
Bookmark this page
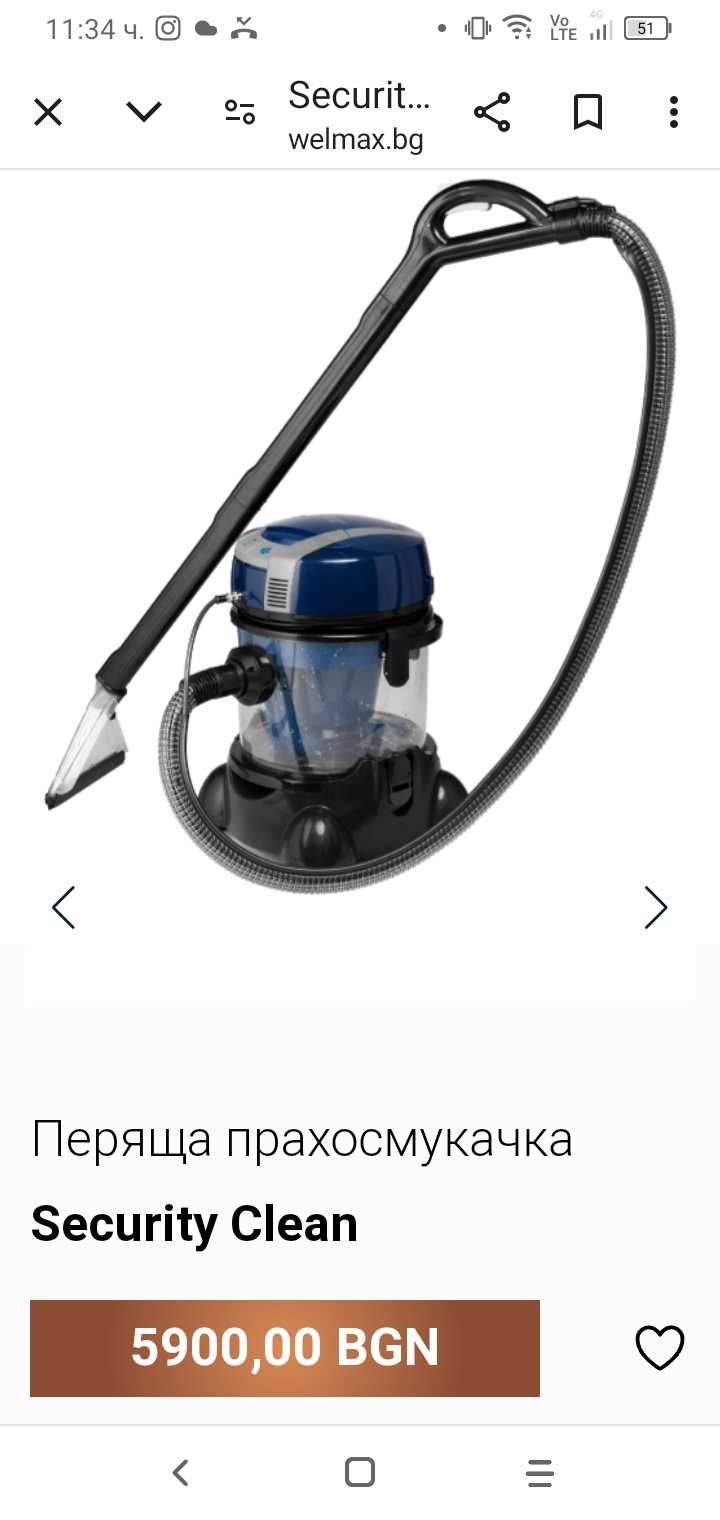click(588, 112)
